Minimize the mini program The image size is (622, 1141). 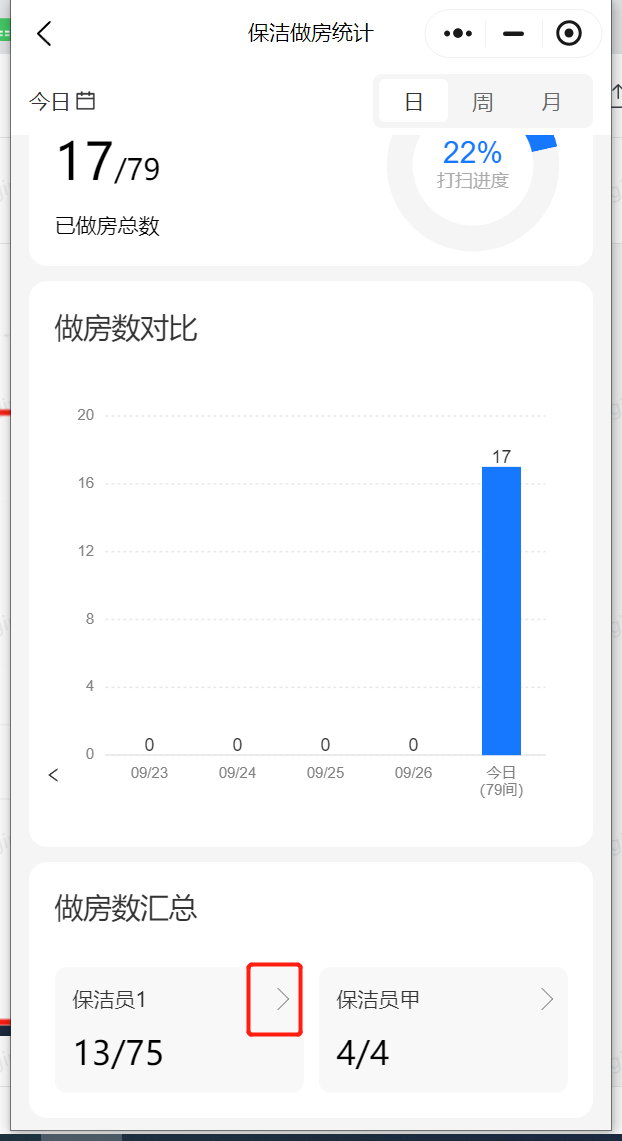[x=514, y=33]
